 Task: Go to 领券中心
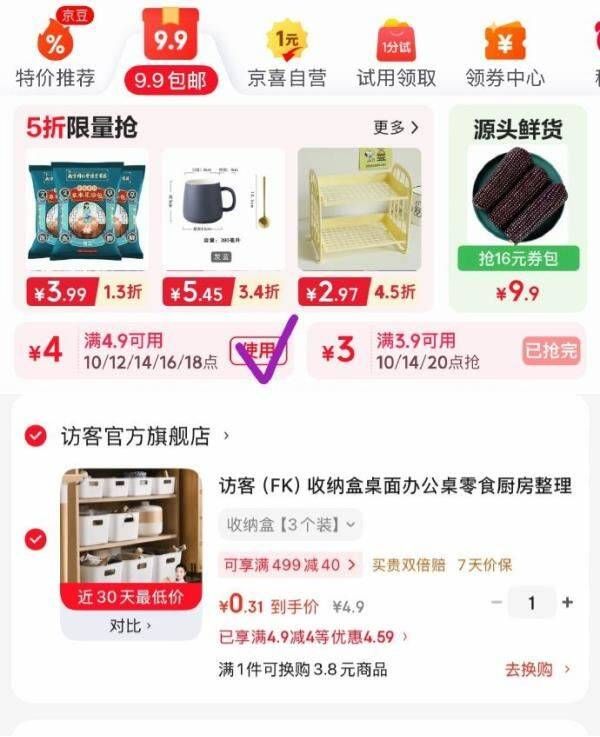pos(505,52)
